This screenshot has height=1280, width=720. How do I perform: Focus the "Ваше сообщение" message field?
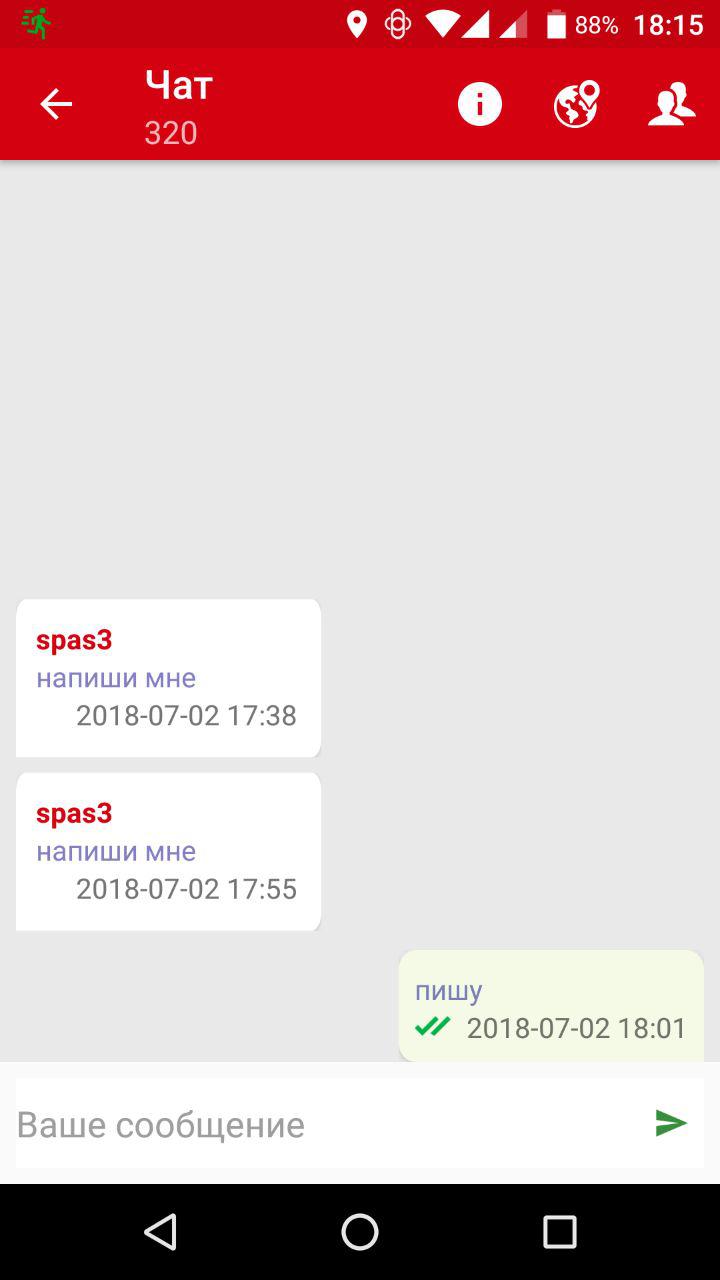[x=328, y=1124]
